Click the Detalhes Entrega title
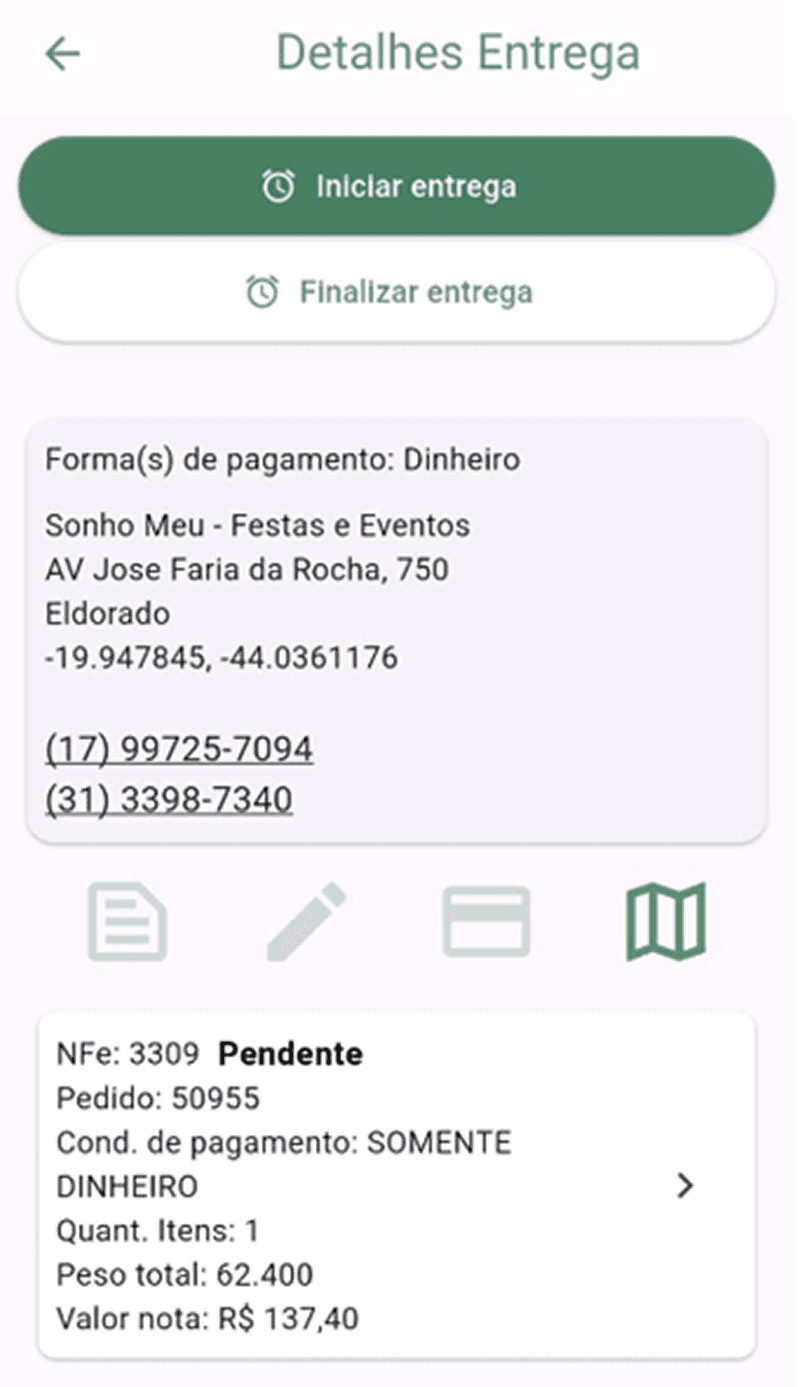The image size is (800, 1387). [x=460, y=52]
